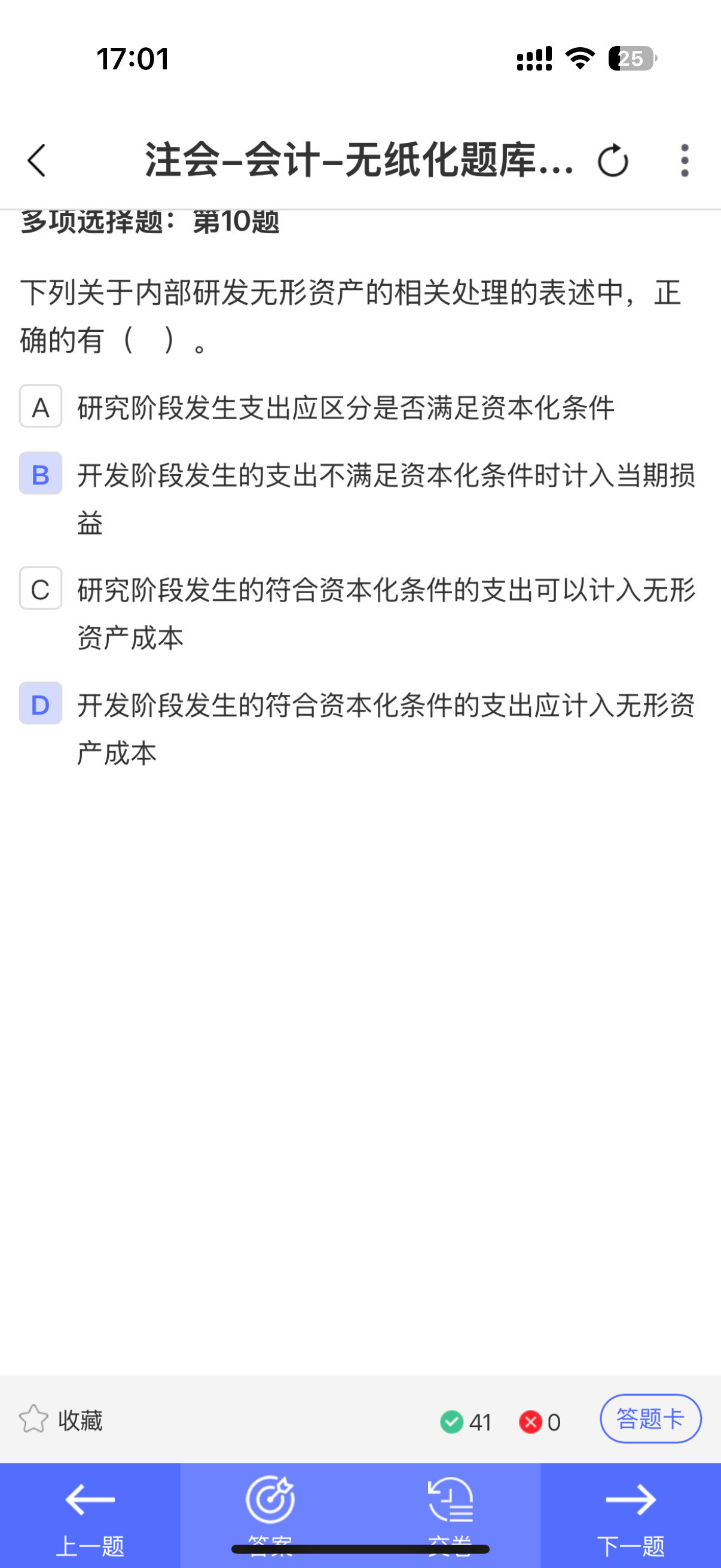Deselect answer option B
The width and height of the screenshot is (721, 1568).
pos(41,474)
